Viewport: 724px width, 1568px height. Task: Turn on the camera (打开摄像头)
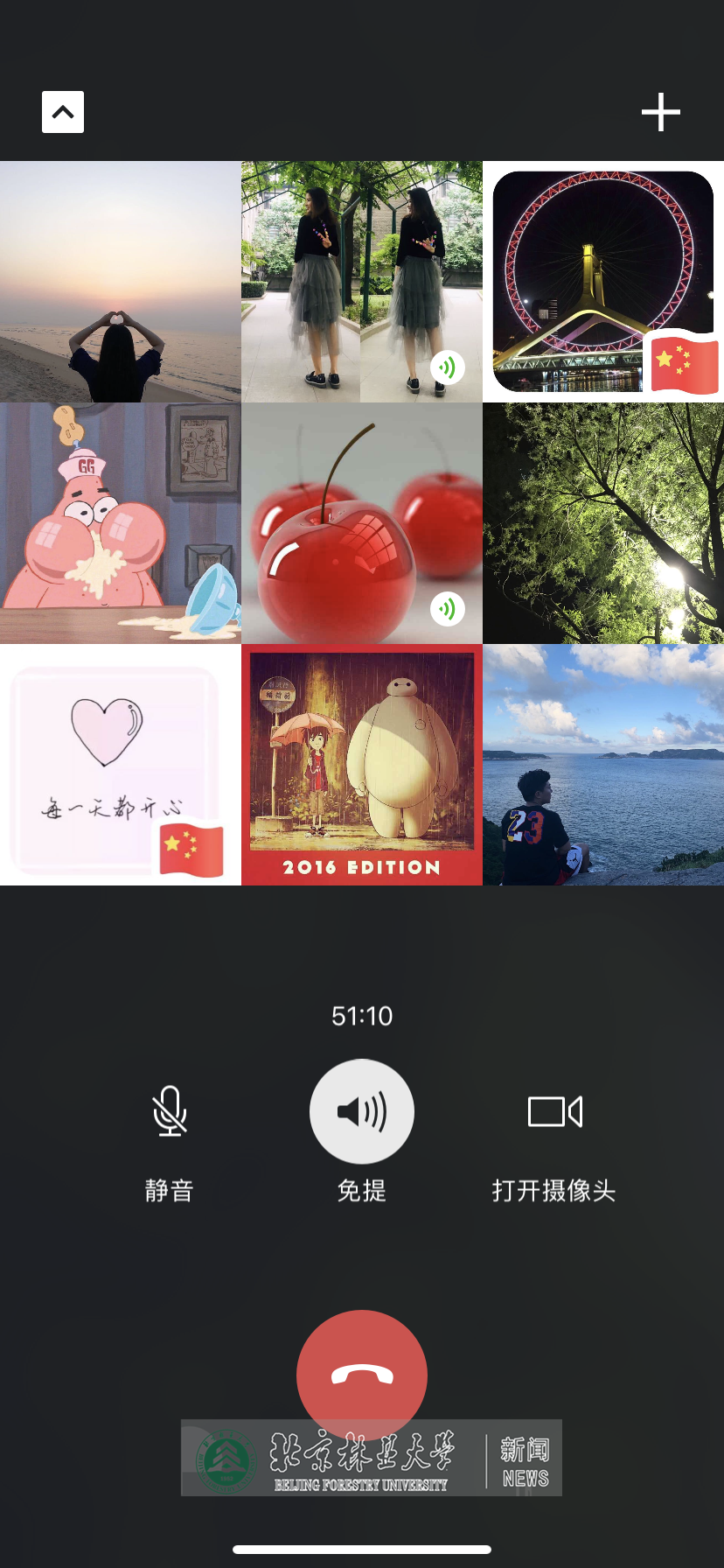tap(554, 1111)
